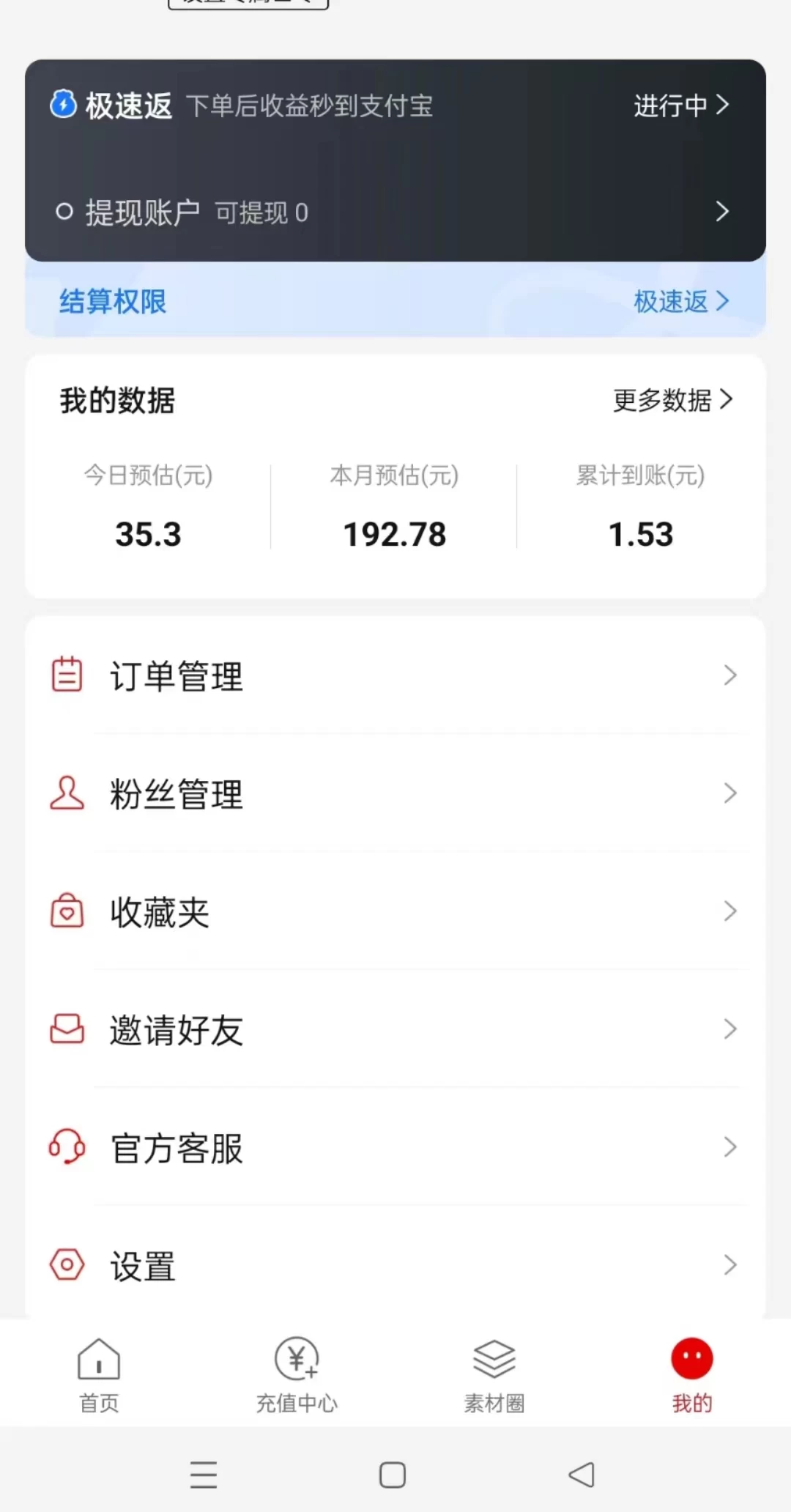The width and height of the screenshot is (791, 1512).
Task: Switch to the 首页 tab
Action: [x=98, y=1377]
